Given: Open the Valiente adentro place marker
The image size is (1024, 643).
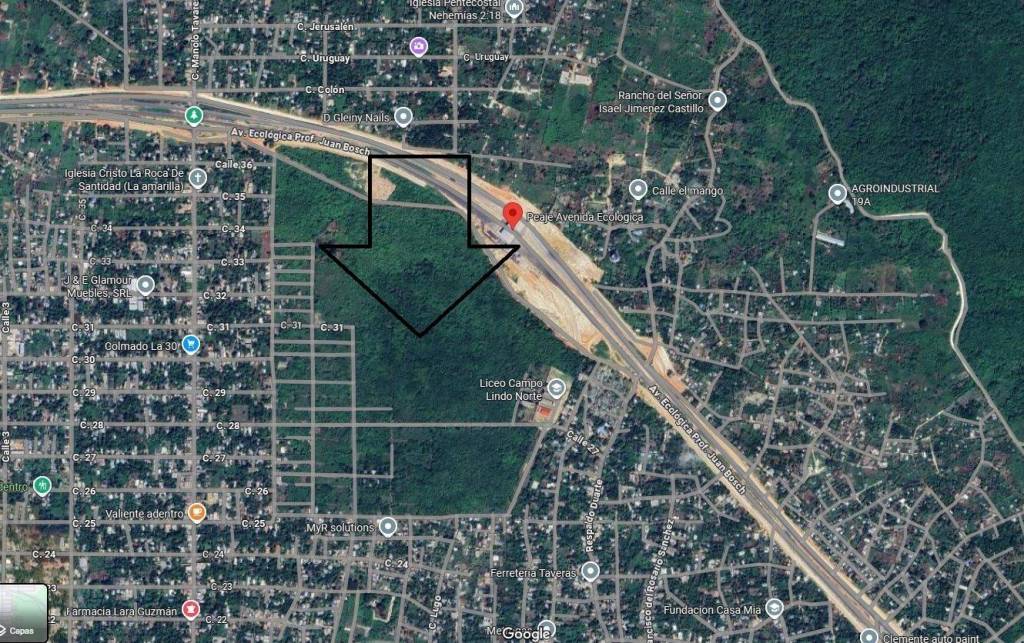Looking at the screenshot, I should point(197,513).
